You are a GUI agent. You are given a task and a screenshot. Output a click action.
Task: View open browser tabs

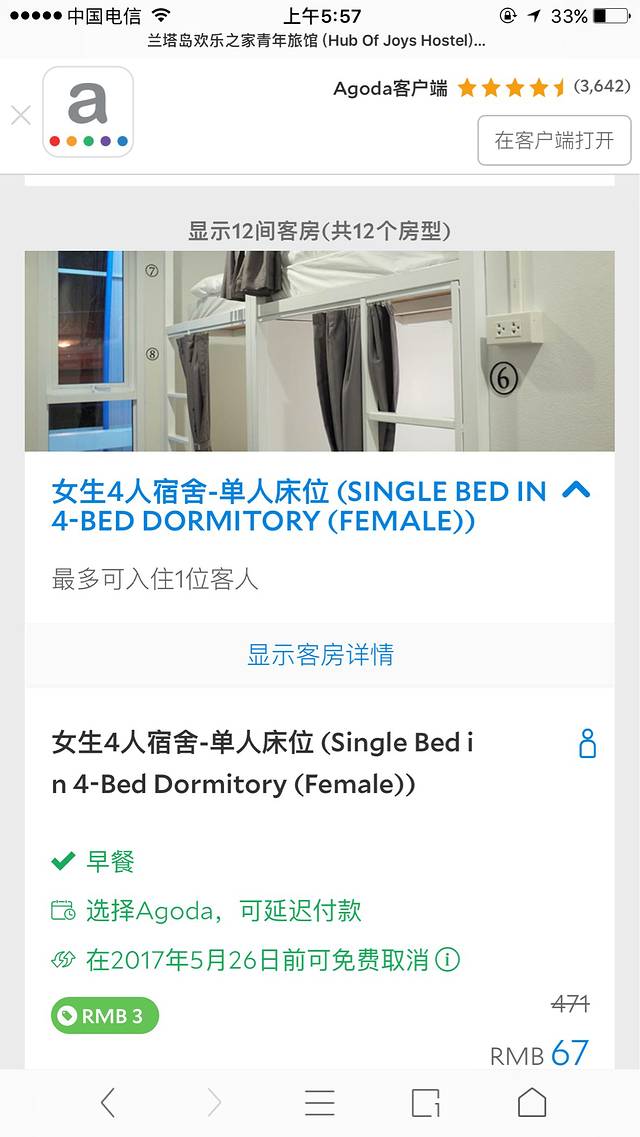point(426,1102)
